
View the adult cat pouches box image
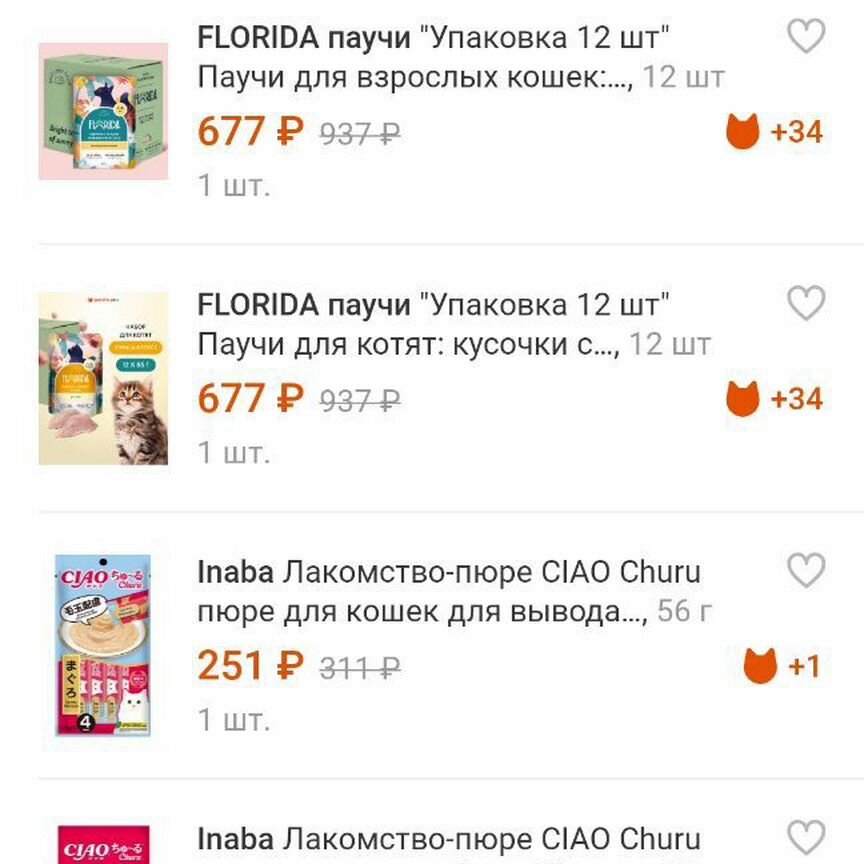tap(103, 111)
